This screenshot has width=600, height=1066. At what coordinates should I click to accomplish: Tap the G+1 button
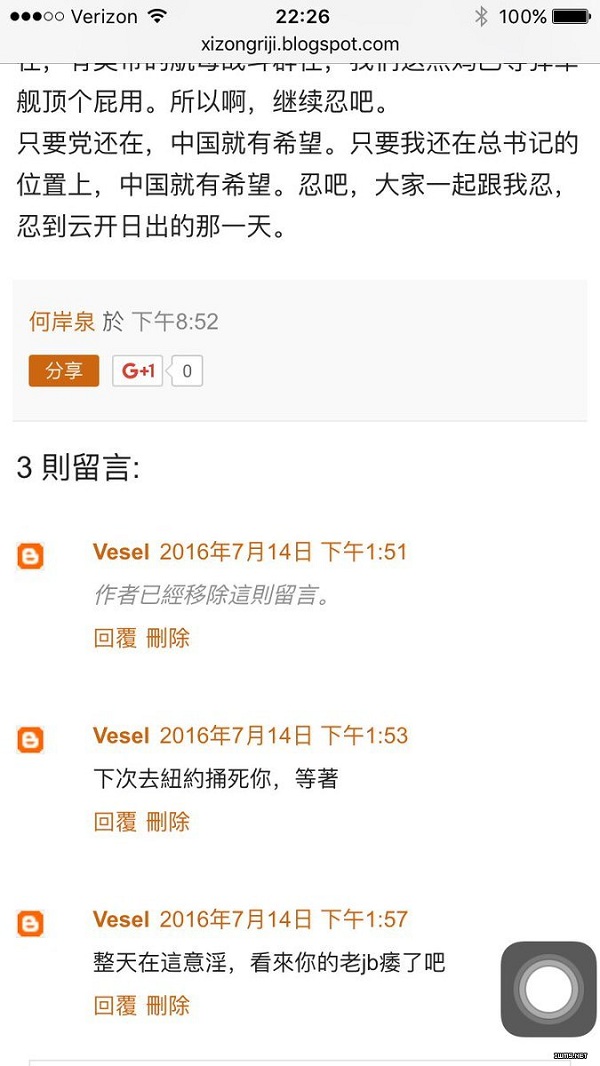click(x=138, y=371)
